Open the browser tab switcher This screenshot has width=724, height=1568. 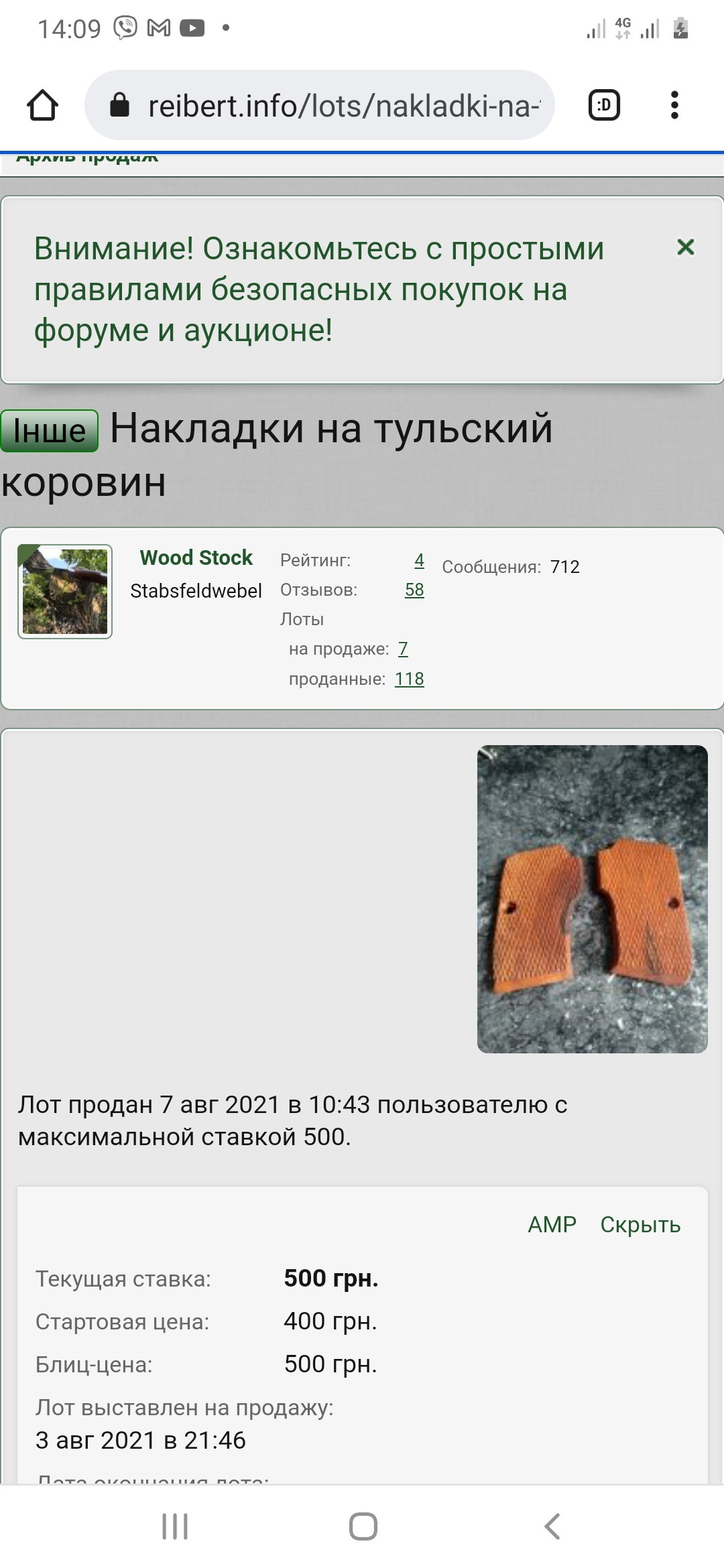(604, 105)
